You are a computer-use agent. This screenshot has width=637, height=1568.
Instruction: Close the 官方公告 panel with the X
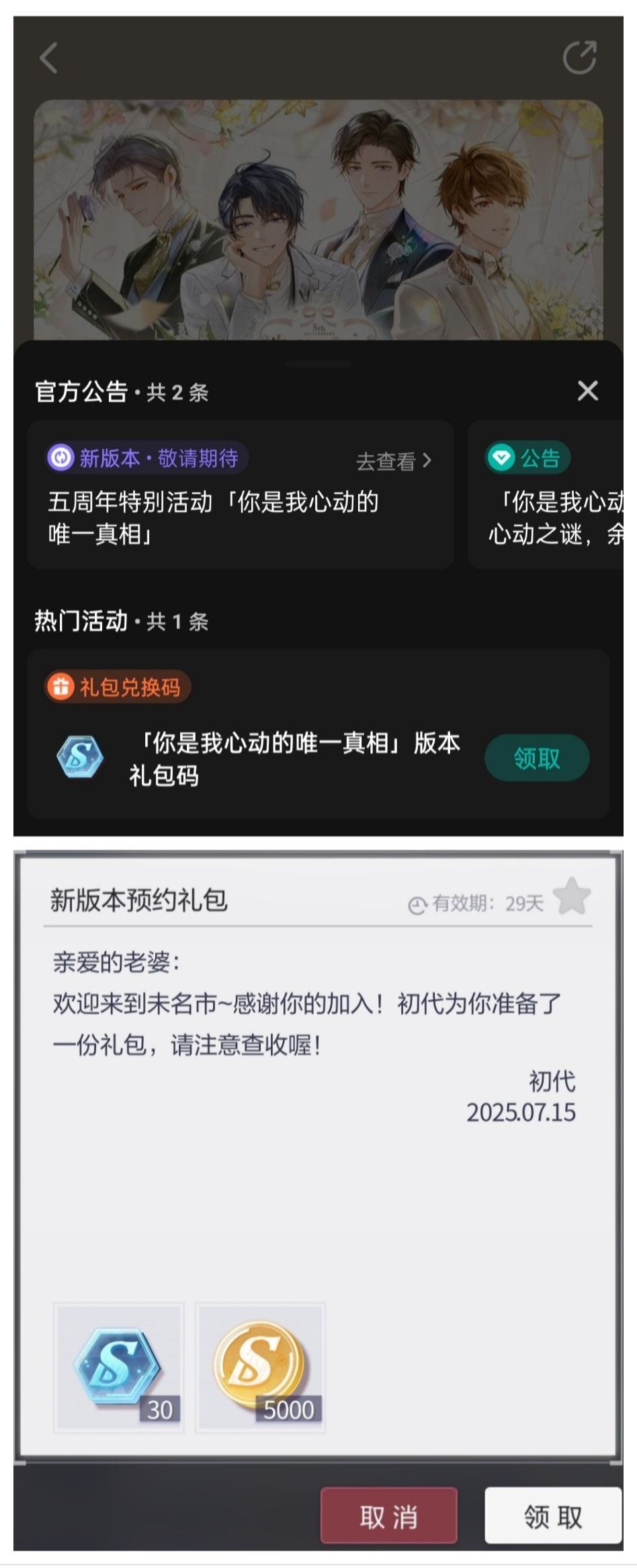tap(588, 390)
